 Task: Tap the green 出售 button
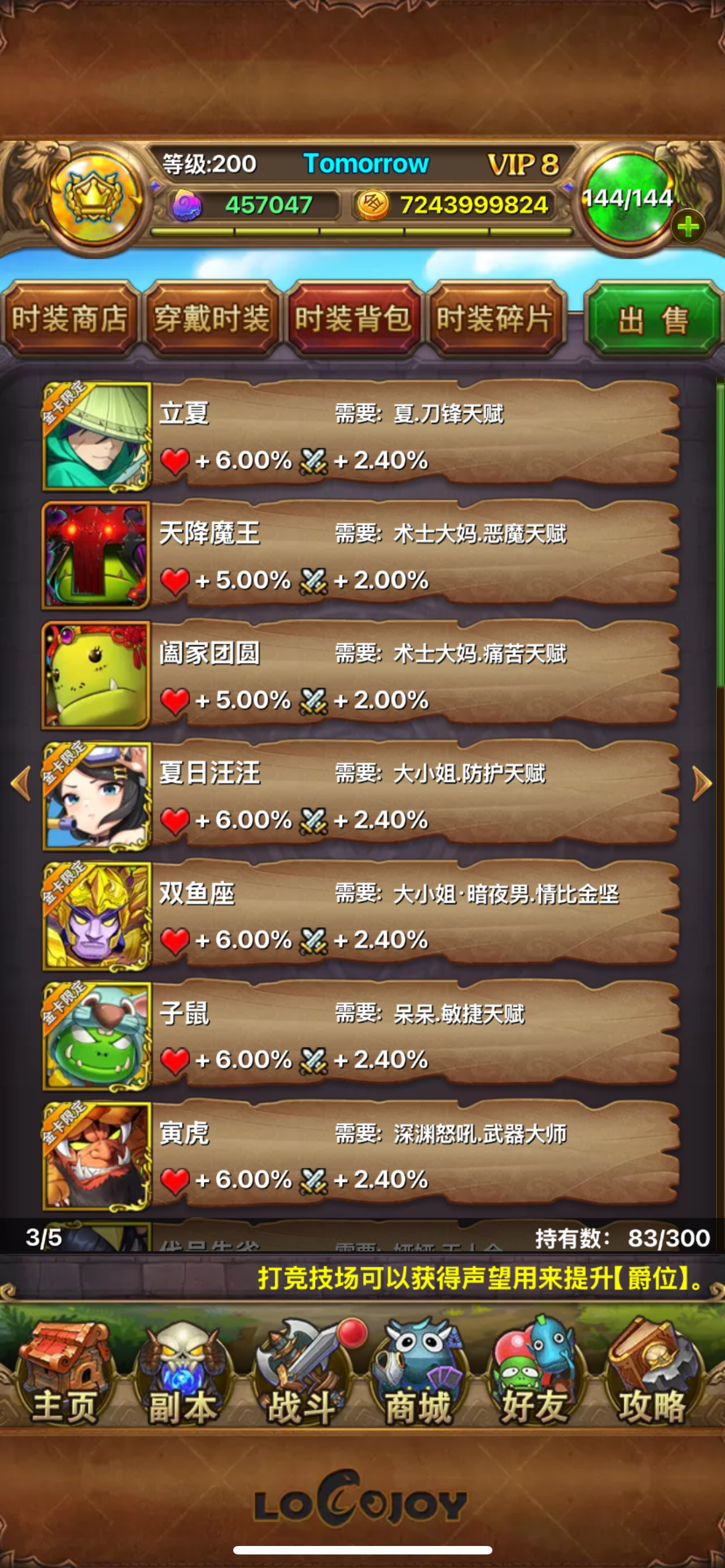pos(653,319)
